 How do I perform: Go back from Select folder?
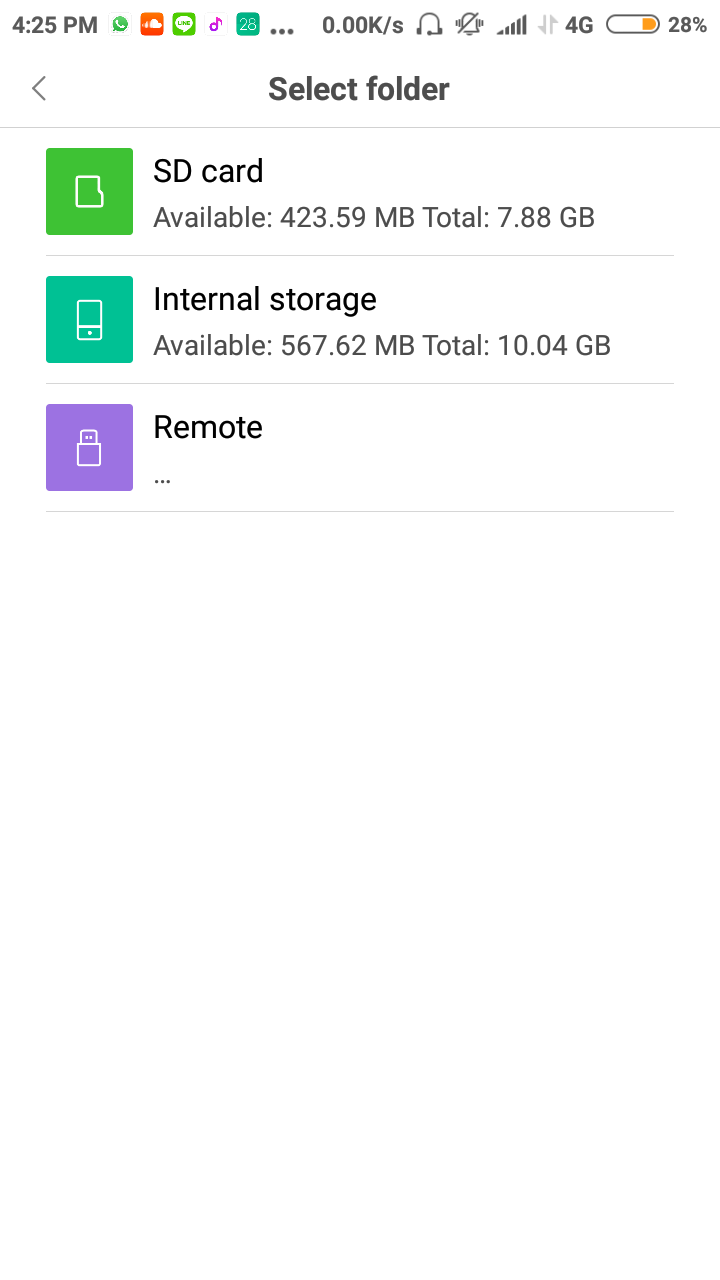(39, 89)
